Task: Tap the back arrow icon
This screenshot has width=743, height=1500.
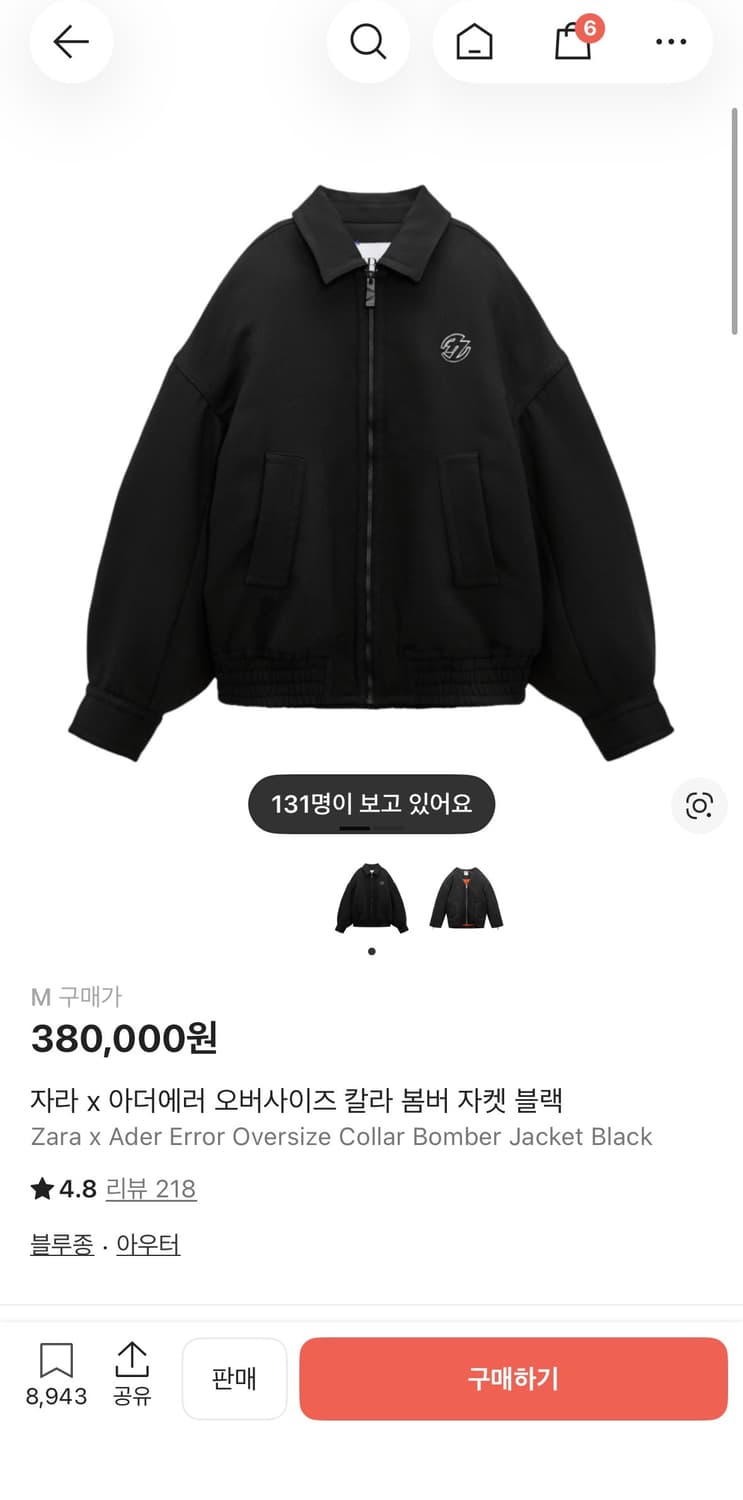Action: (x=70, y=42)
